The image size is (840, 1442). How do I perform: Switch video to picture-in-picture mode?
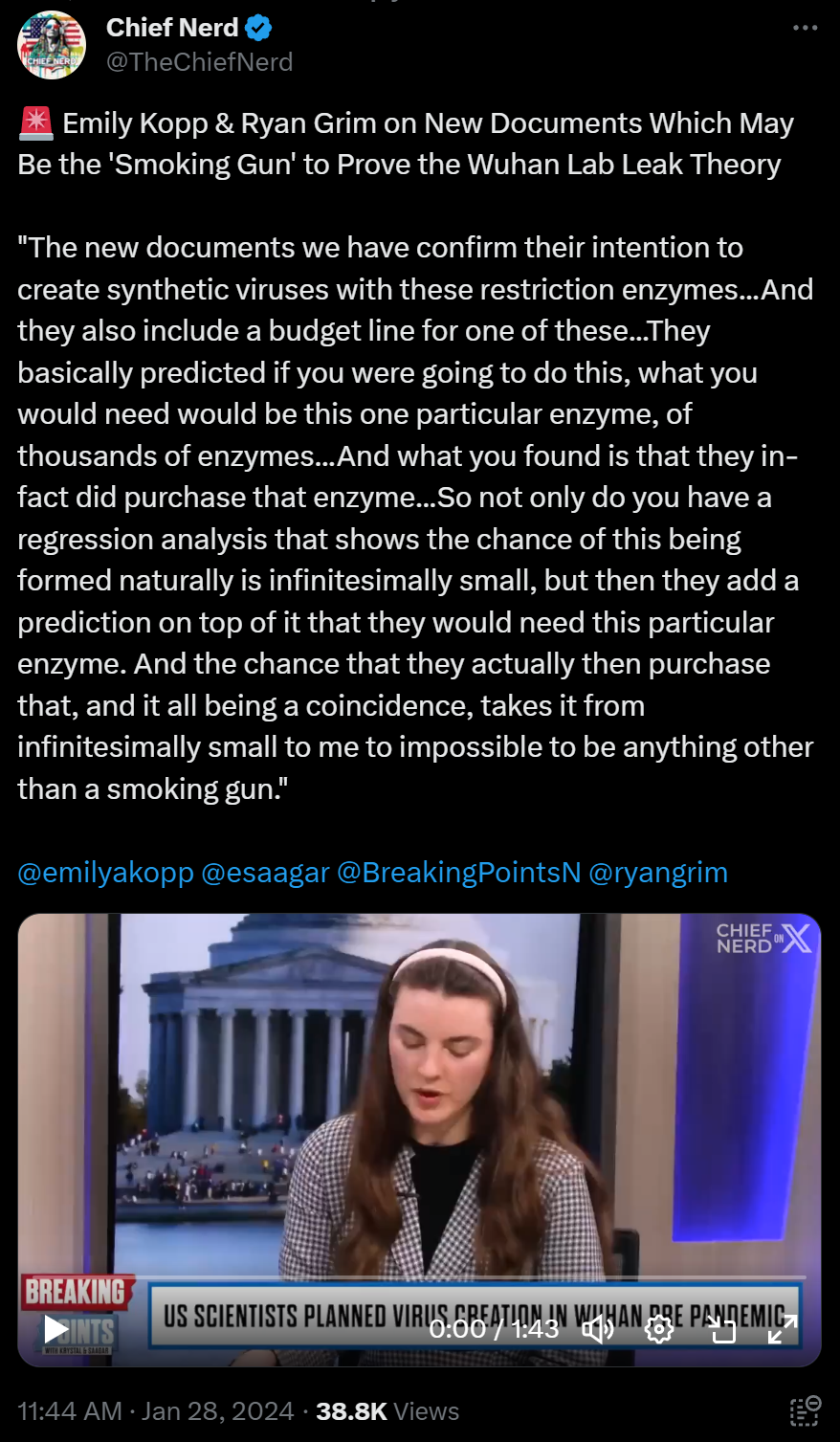[721, 1329]
